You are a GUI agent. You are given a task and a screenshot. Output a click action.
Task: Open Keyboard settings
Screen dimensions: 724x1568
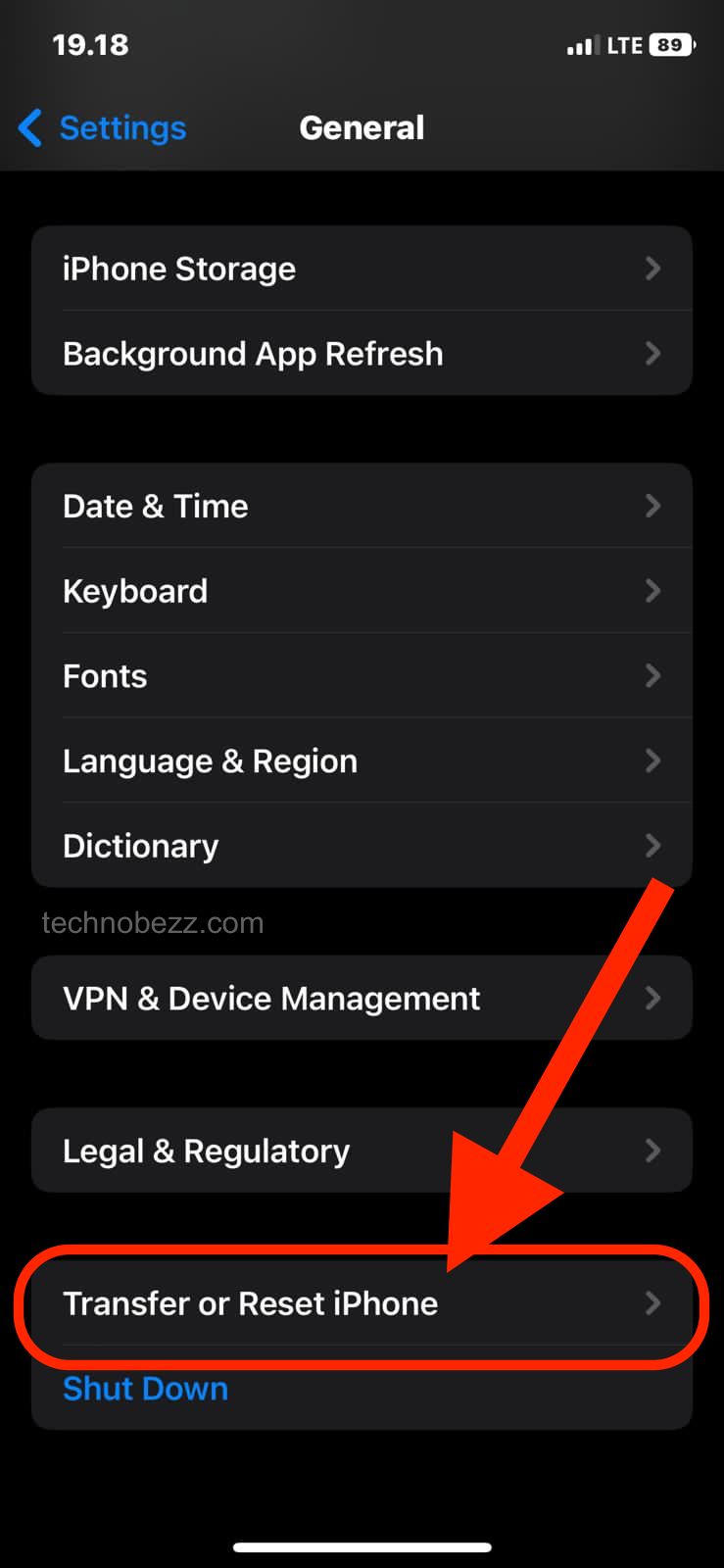[362, 591]
